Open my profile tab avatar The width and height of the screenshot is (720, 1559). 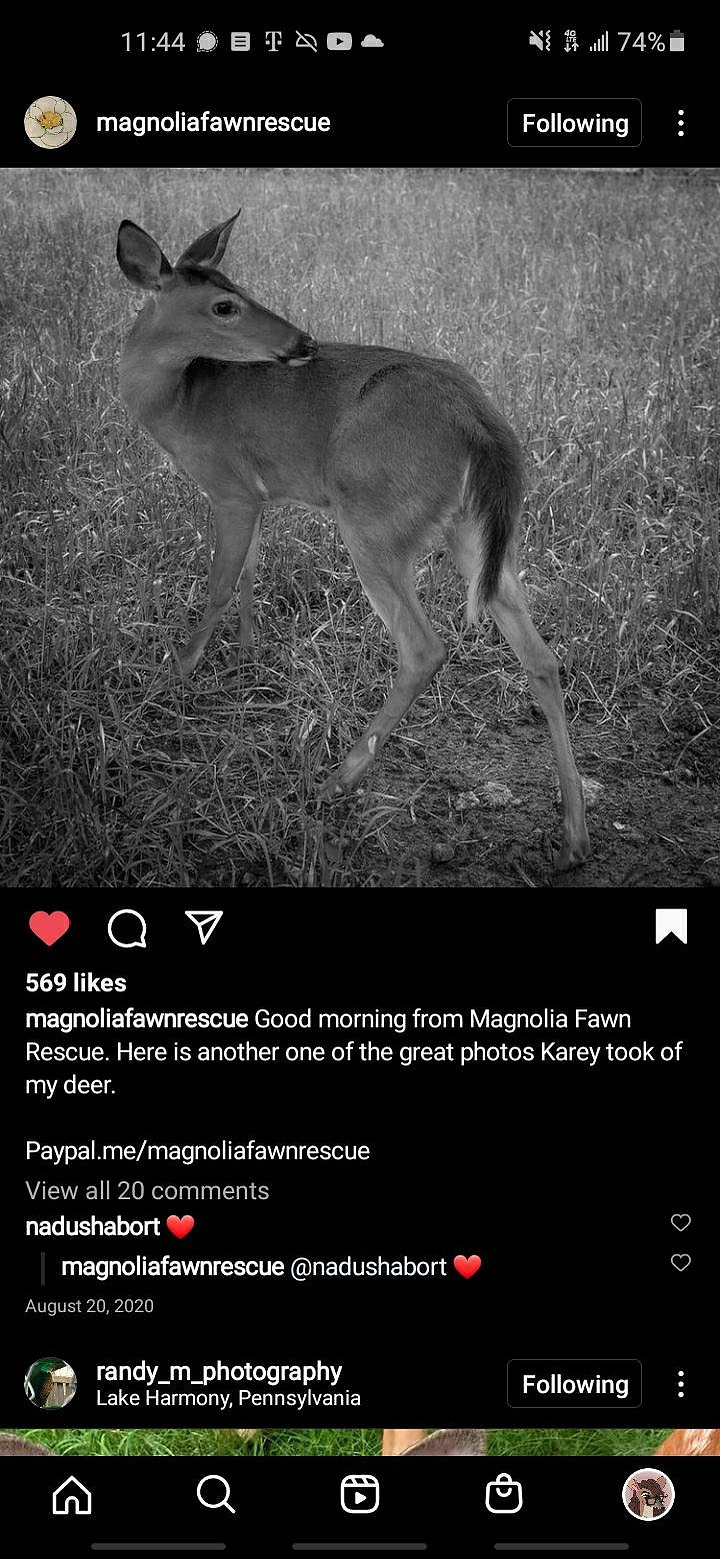[x=648, y=1495]
